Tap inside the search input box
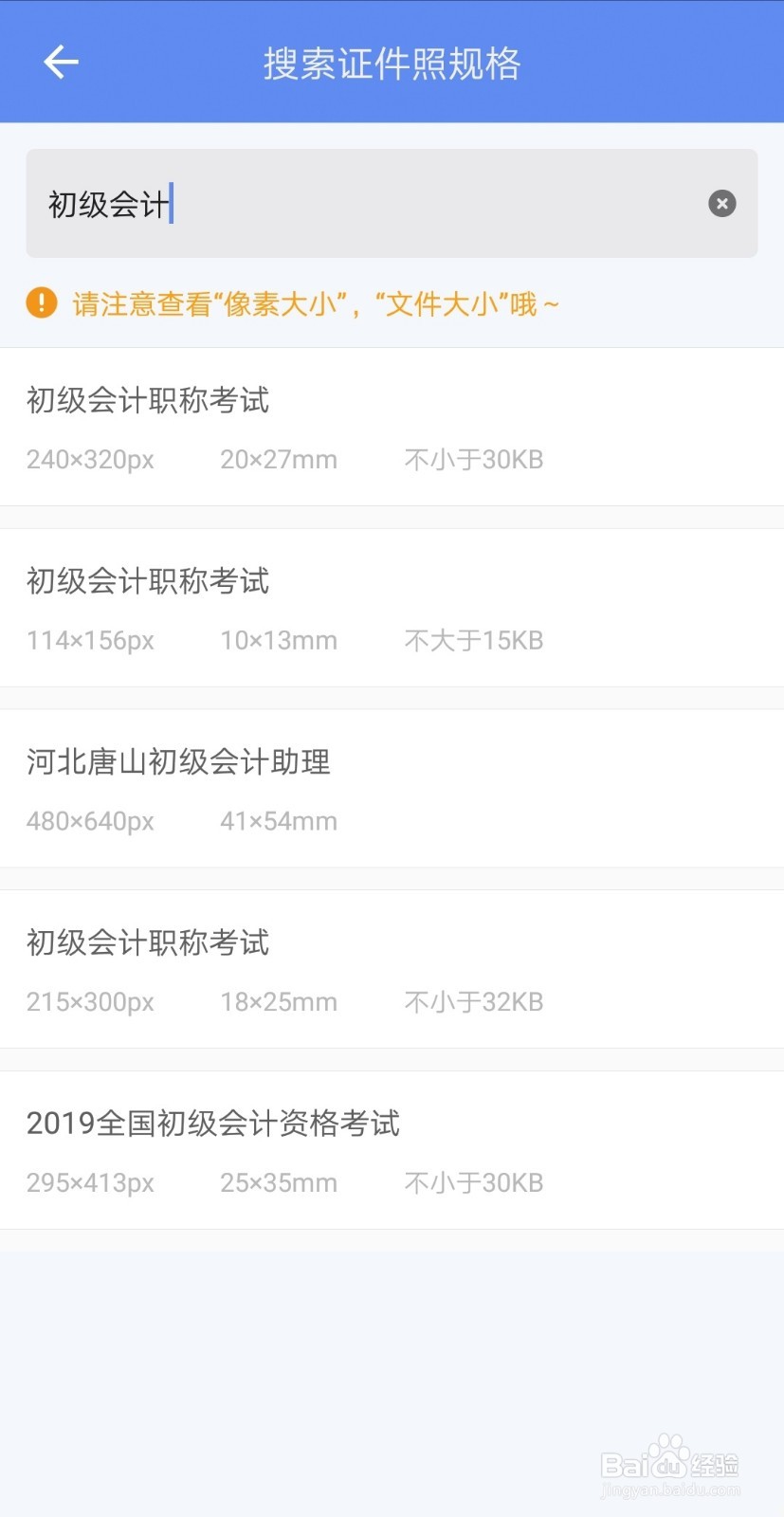This screenshot has width=784, height=1517. pos(379,204)
